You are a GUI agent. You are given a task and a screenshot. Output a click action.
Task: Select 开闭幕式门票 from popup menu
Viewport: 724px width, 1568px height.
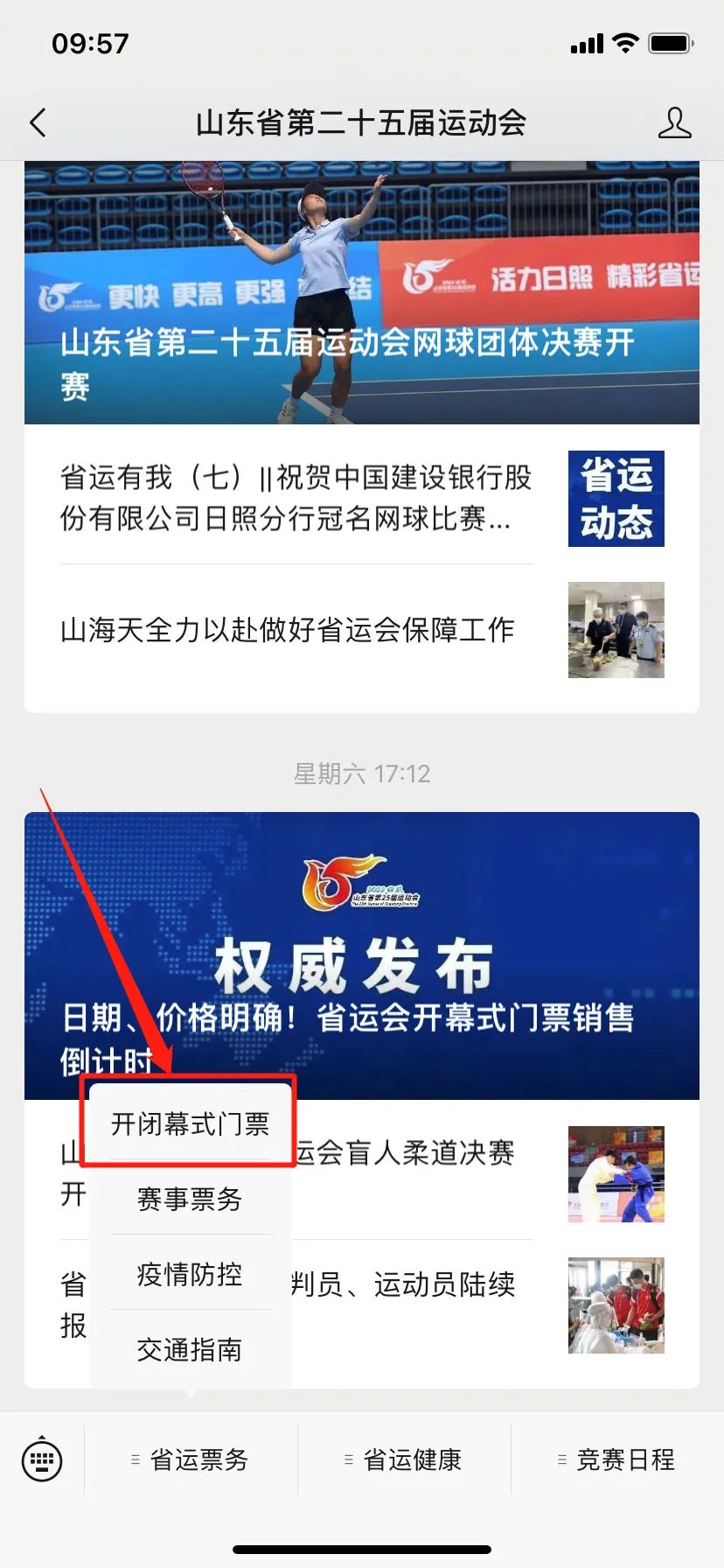pos(190,1123)
